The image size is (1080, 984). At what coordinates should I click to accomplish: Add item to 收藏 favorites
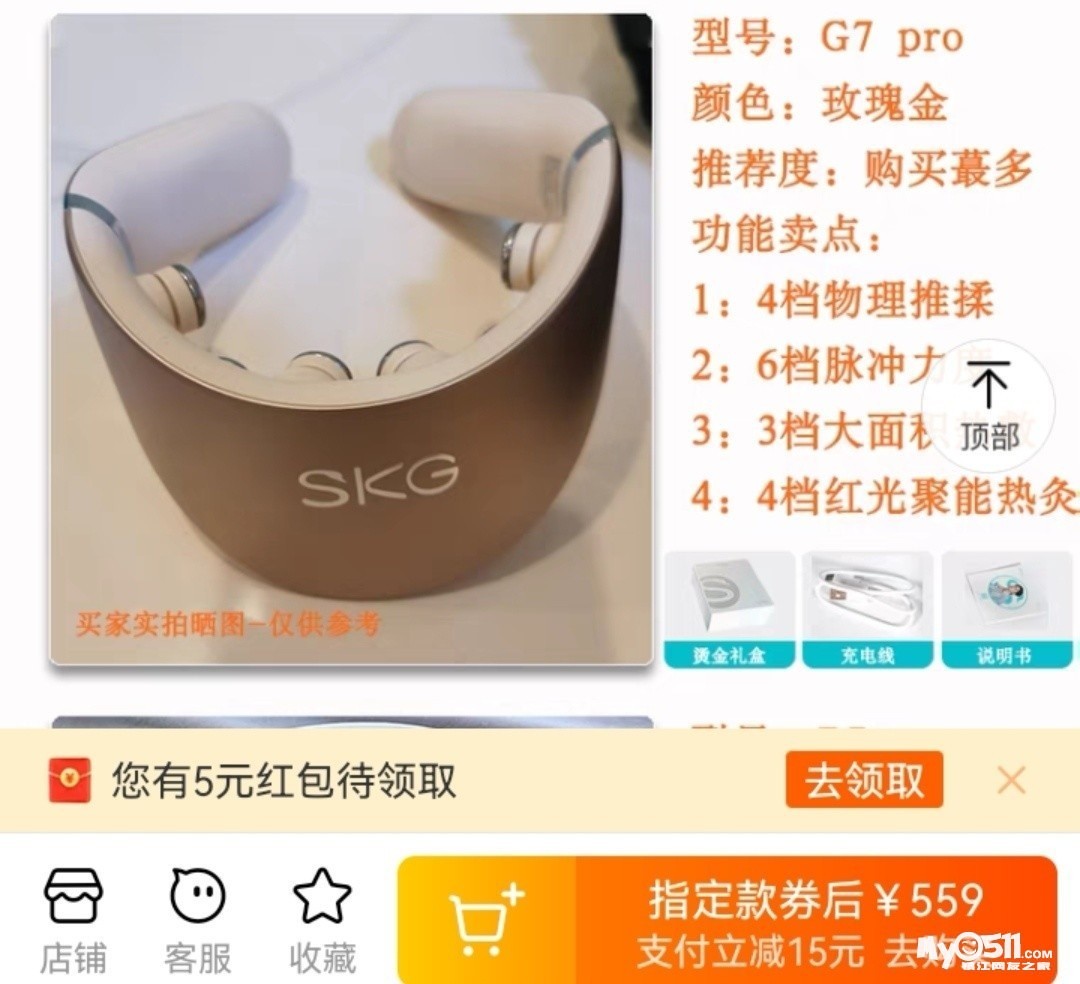322,920
